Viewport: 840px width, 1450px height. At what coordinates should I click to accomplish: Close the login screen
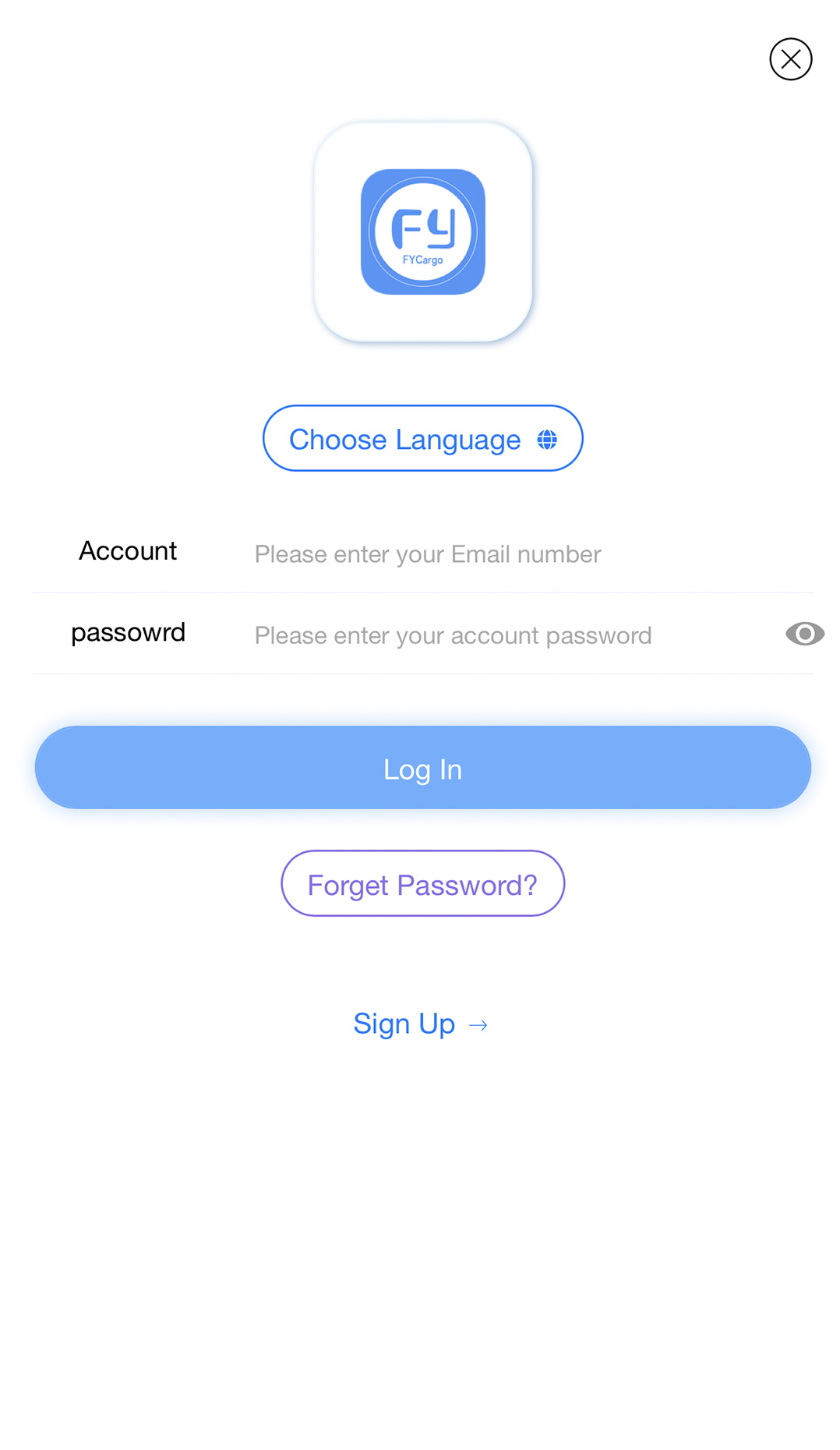pos(790,59)
